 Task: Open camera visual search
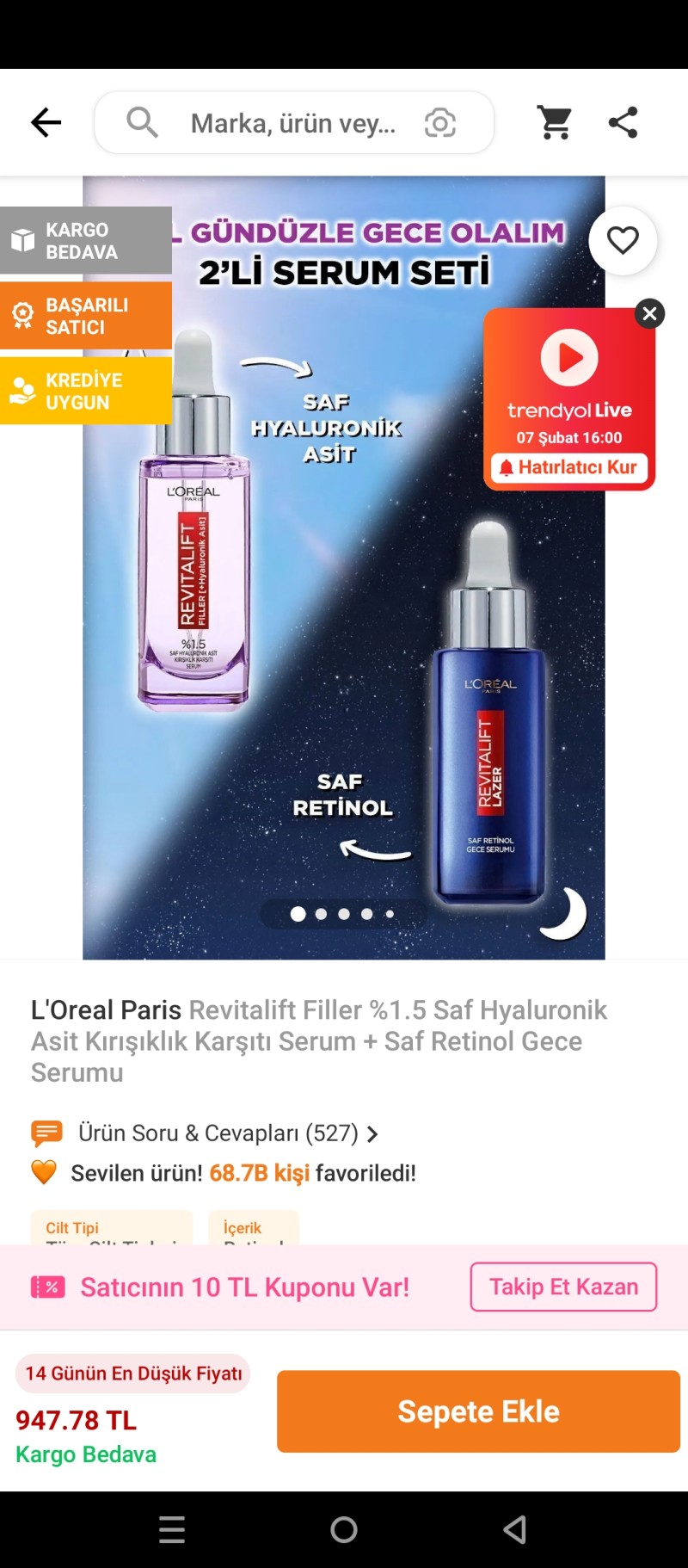439,123
